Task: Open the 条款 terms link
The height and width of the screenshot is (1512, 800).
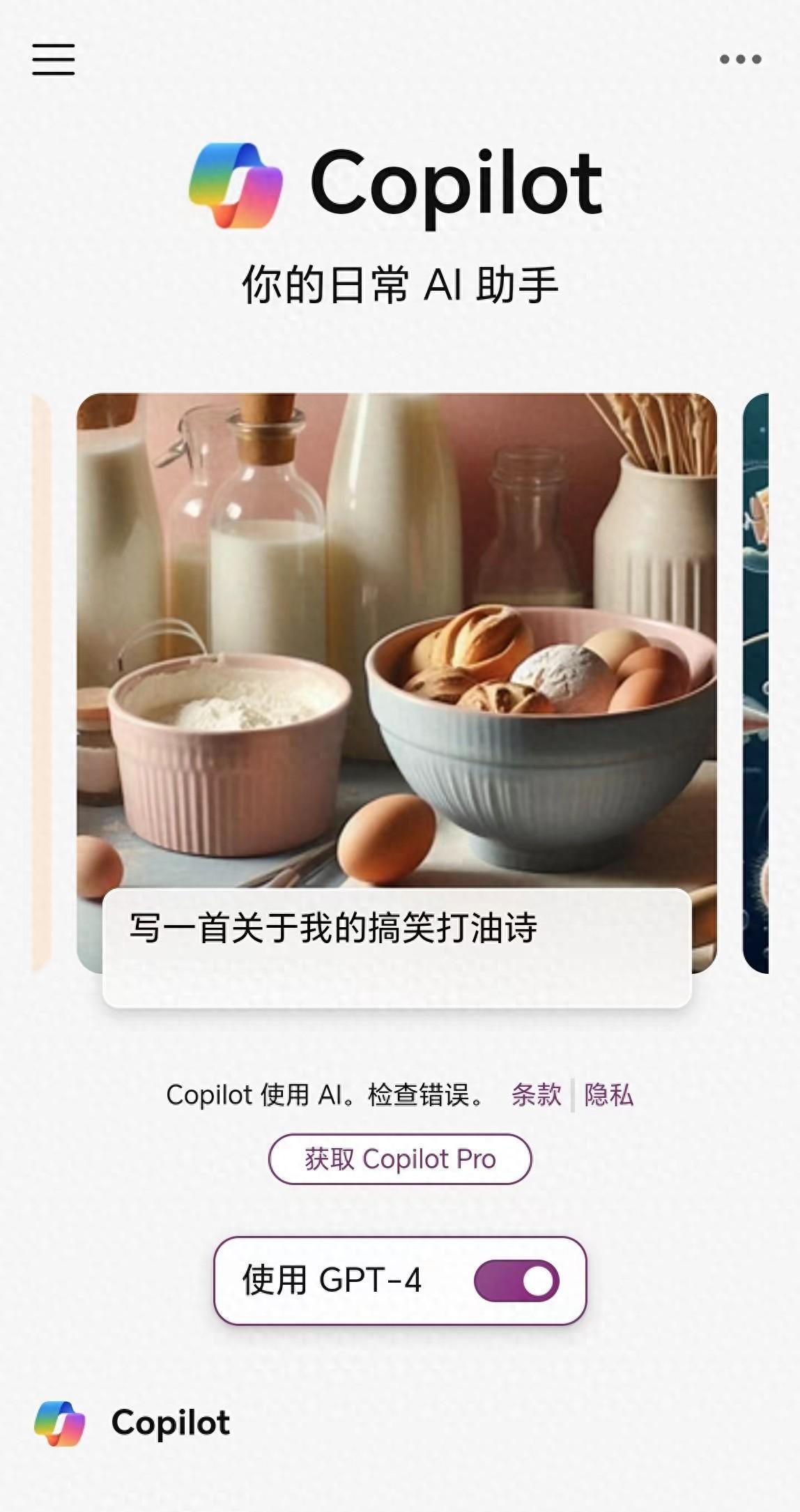Action: (x=536, y=1094)
